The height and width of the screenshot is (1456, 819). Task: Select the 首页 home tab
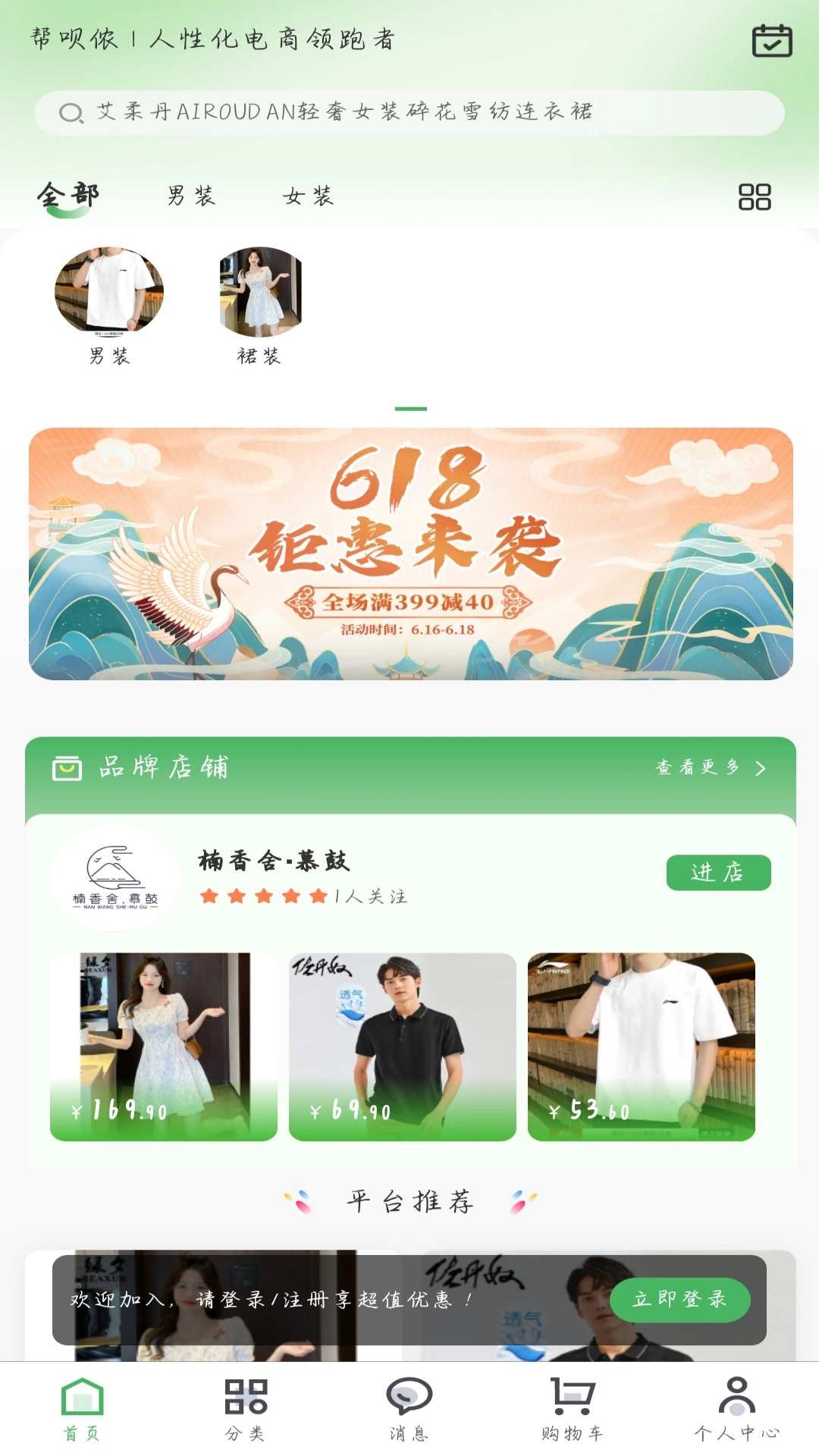coord(82,1409)
